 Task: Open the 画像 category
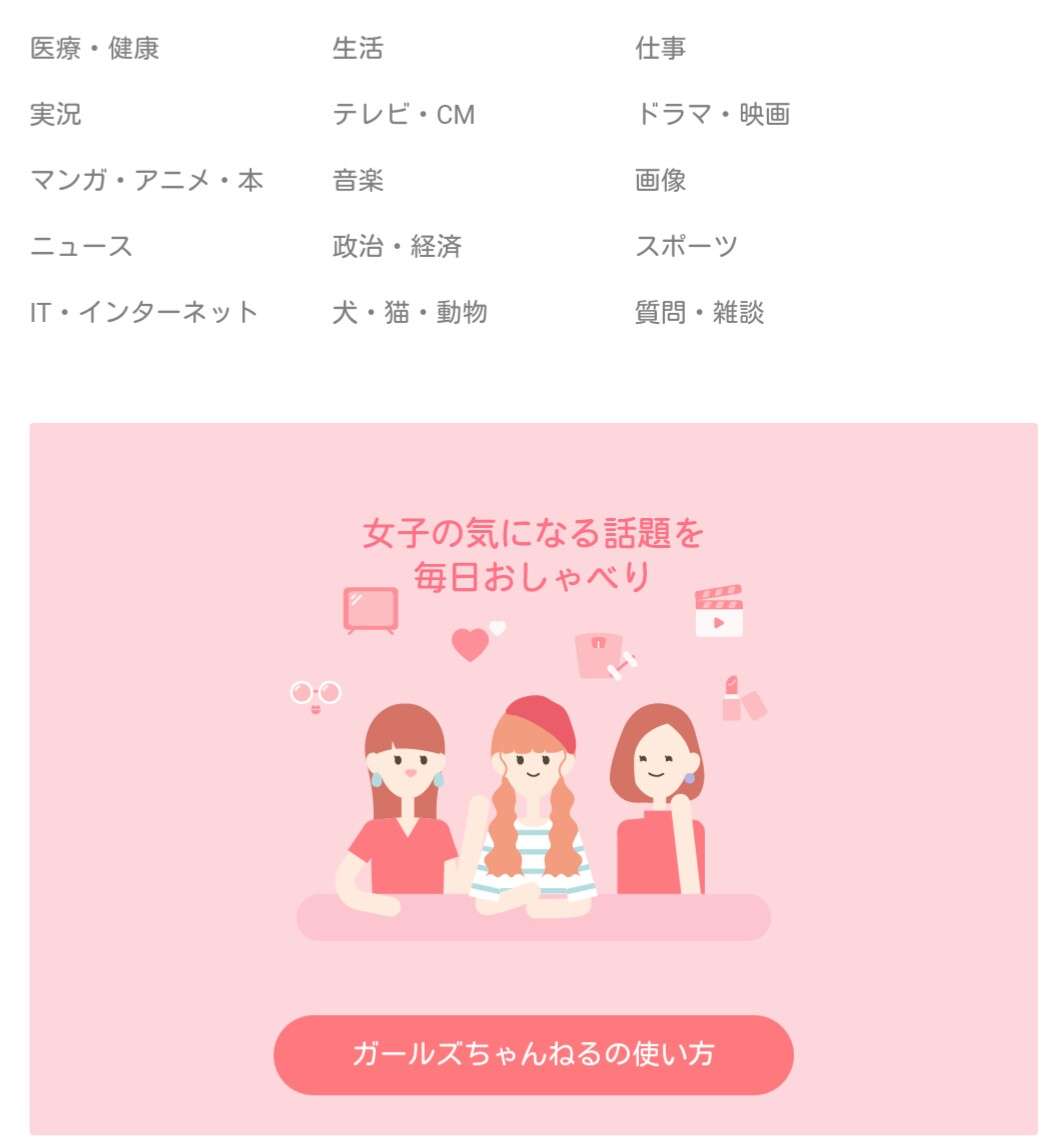coord(661,181)
